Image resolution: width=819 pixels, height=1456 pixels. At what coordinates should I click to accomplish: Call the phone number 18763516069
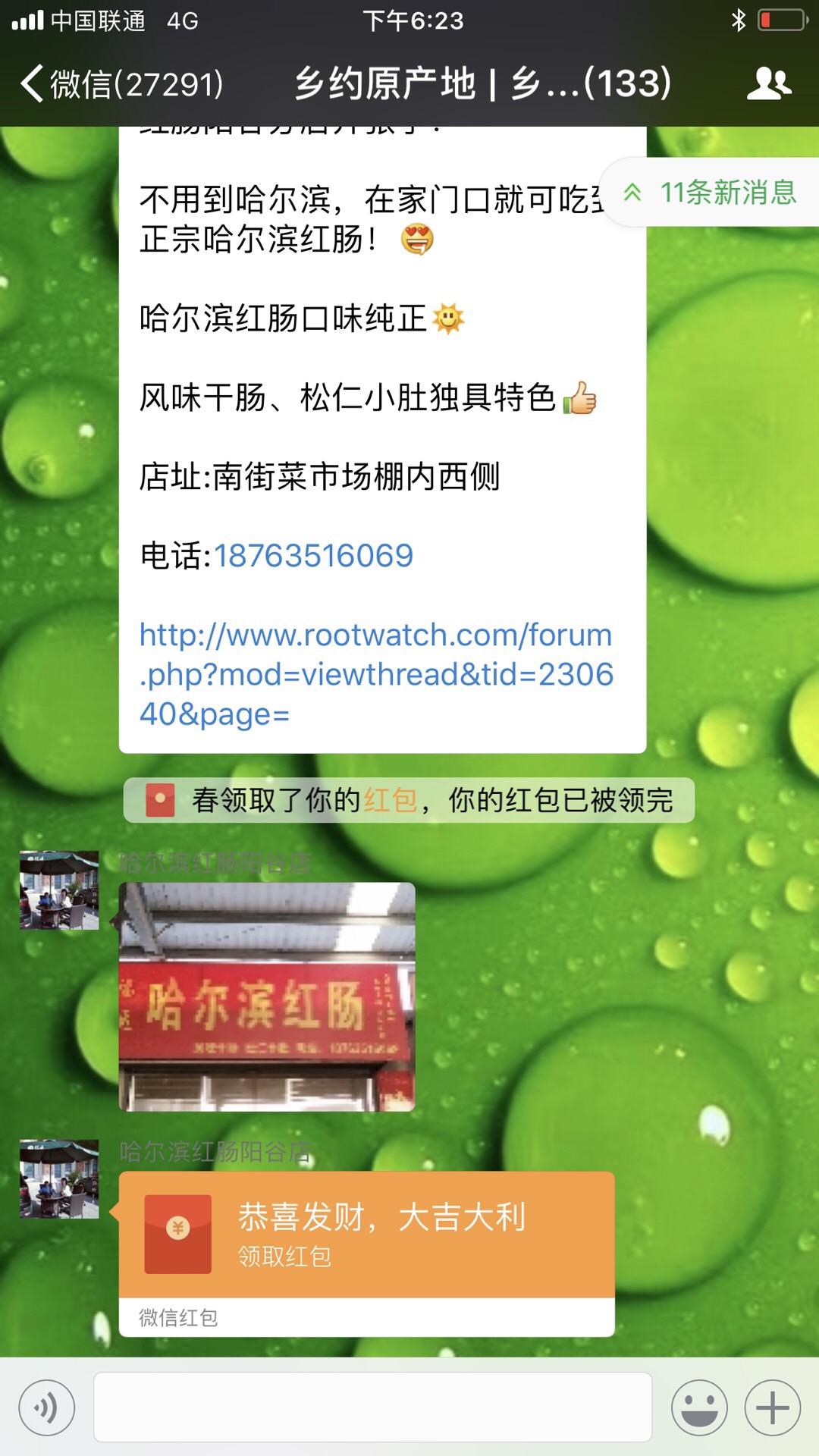(313, 556)
